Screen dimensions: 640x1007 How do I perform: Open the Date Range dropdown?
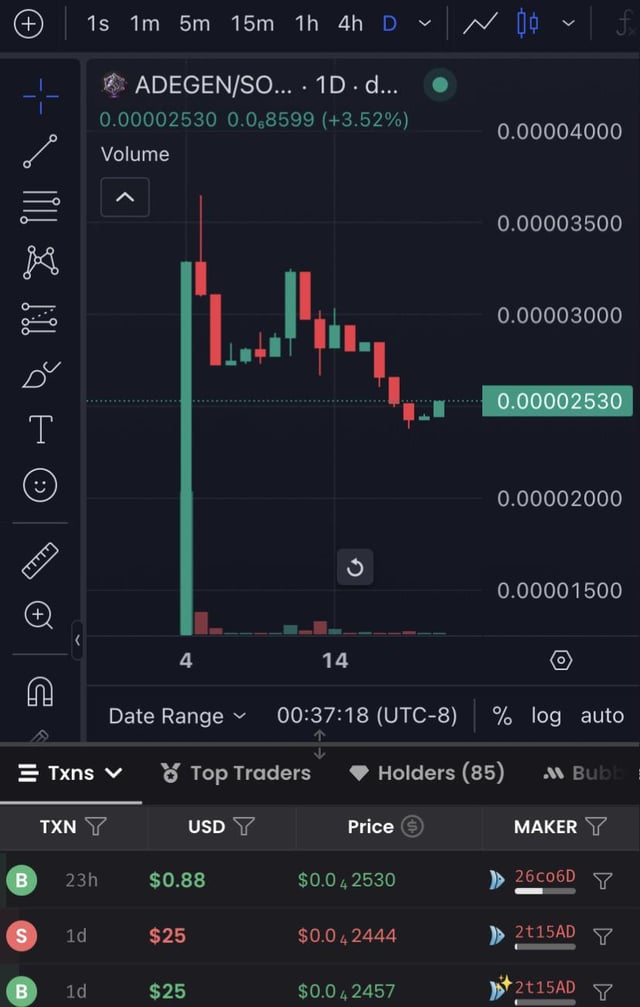[176, 716]
